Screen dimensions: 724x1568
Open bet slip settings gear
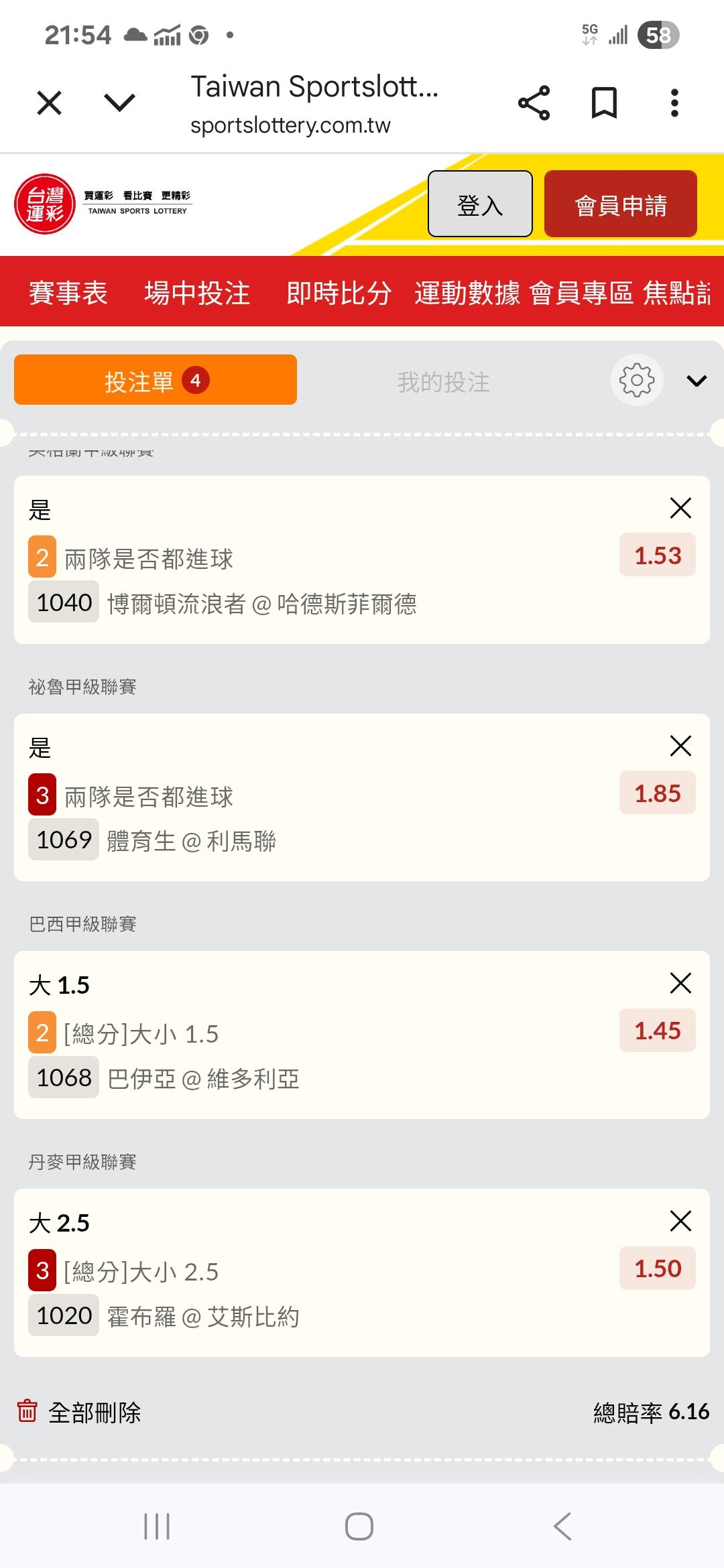coord(637,380)
